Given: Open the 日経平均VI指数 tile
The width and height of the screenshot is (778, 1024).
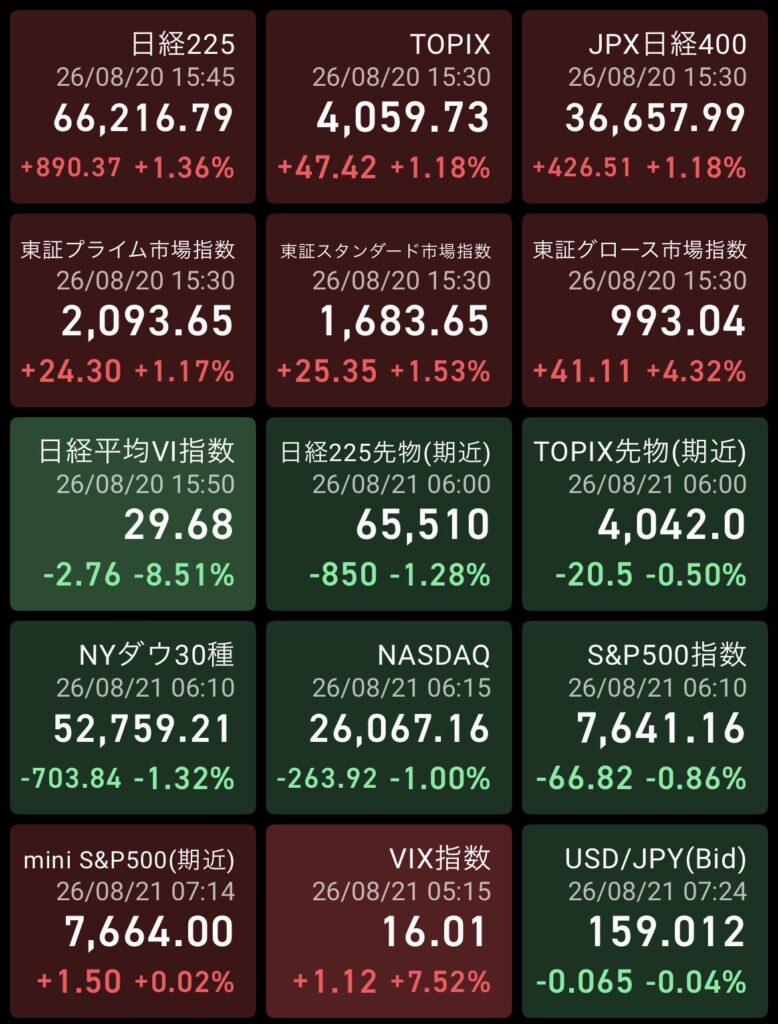Looking at the screenshot, I should pos(133,514).
